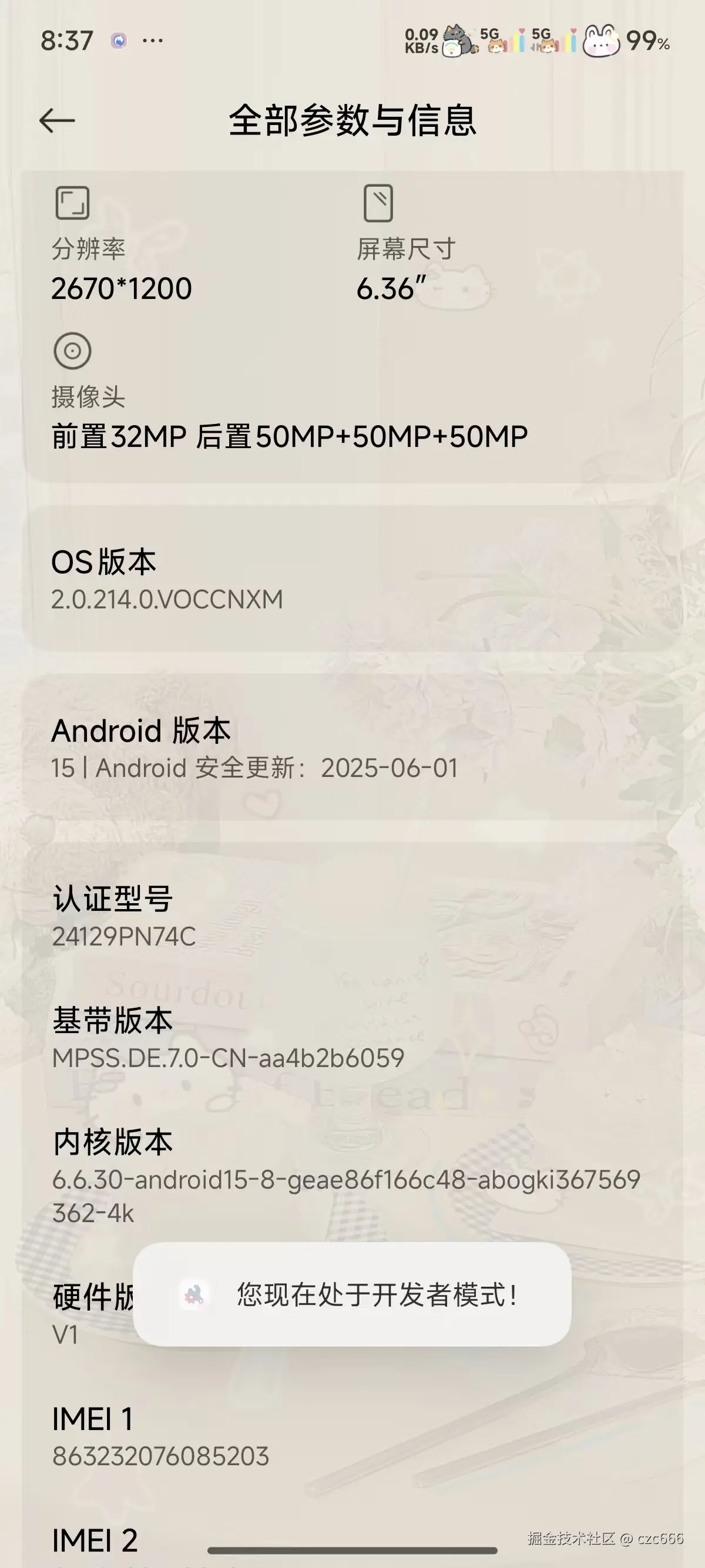
Task: Tap the Android 版本 row
Action: (352, 748)
